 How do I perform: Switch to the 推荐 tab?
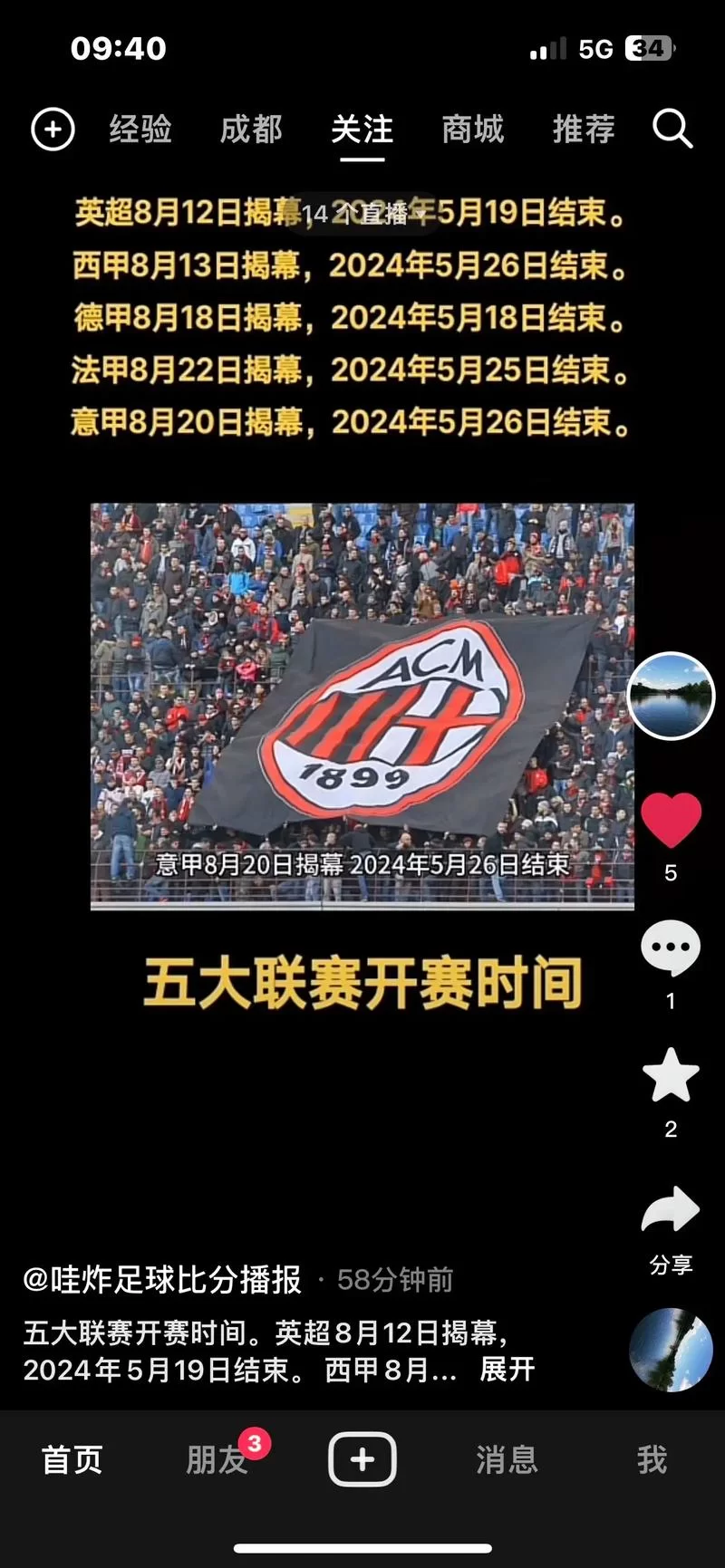click(x=583, y=130)
